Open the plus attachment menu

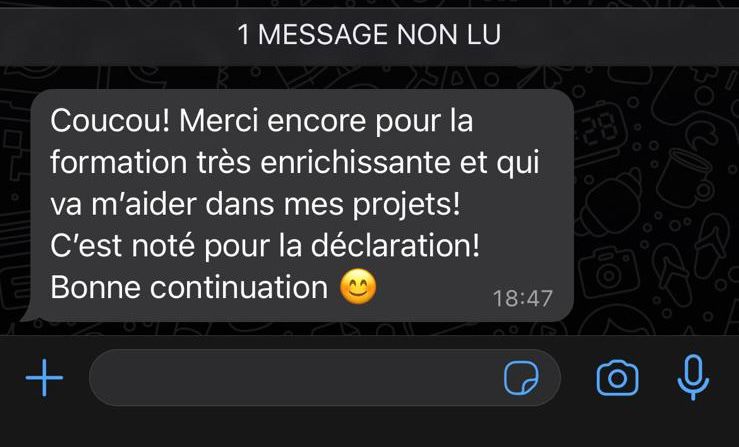(43, 378)
